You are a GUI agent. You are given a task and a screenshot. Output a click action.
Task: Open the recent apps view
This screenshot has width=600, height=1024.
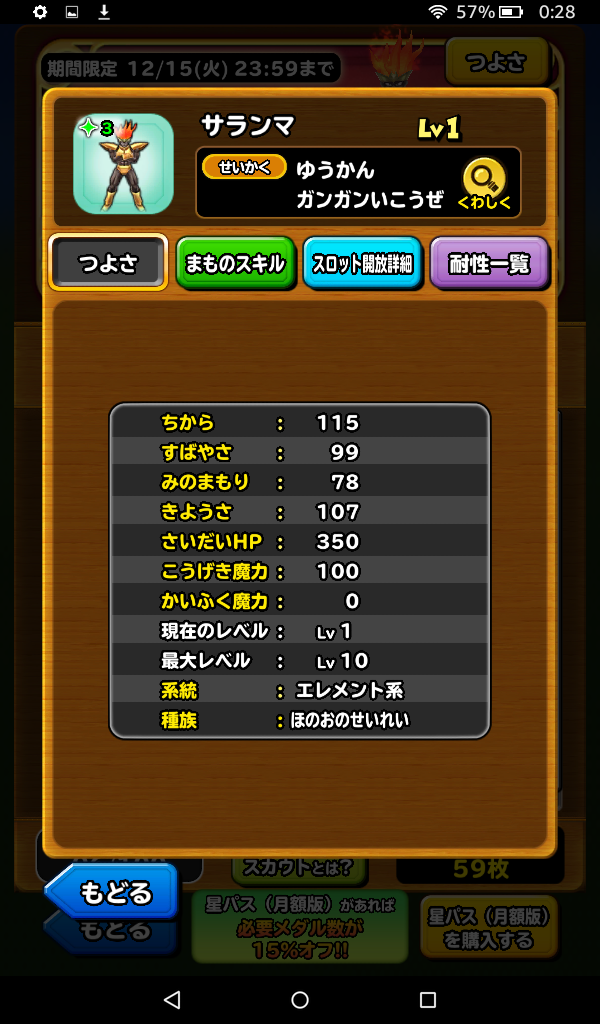tap(428, 1000)
